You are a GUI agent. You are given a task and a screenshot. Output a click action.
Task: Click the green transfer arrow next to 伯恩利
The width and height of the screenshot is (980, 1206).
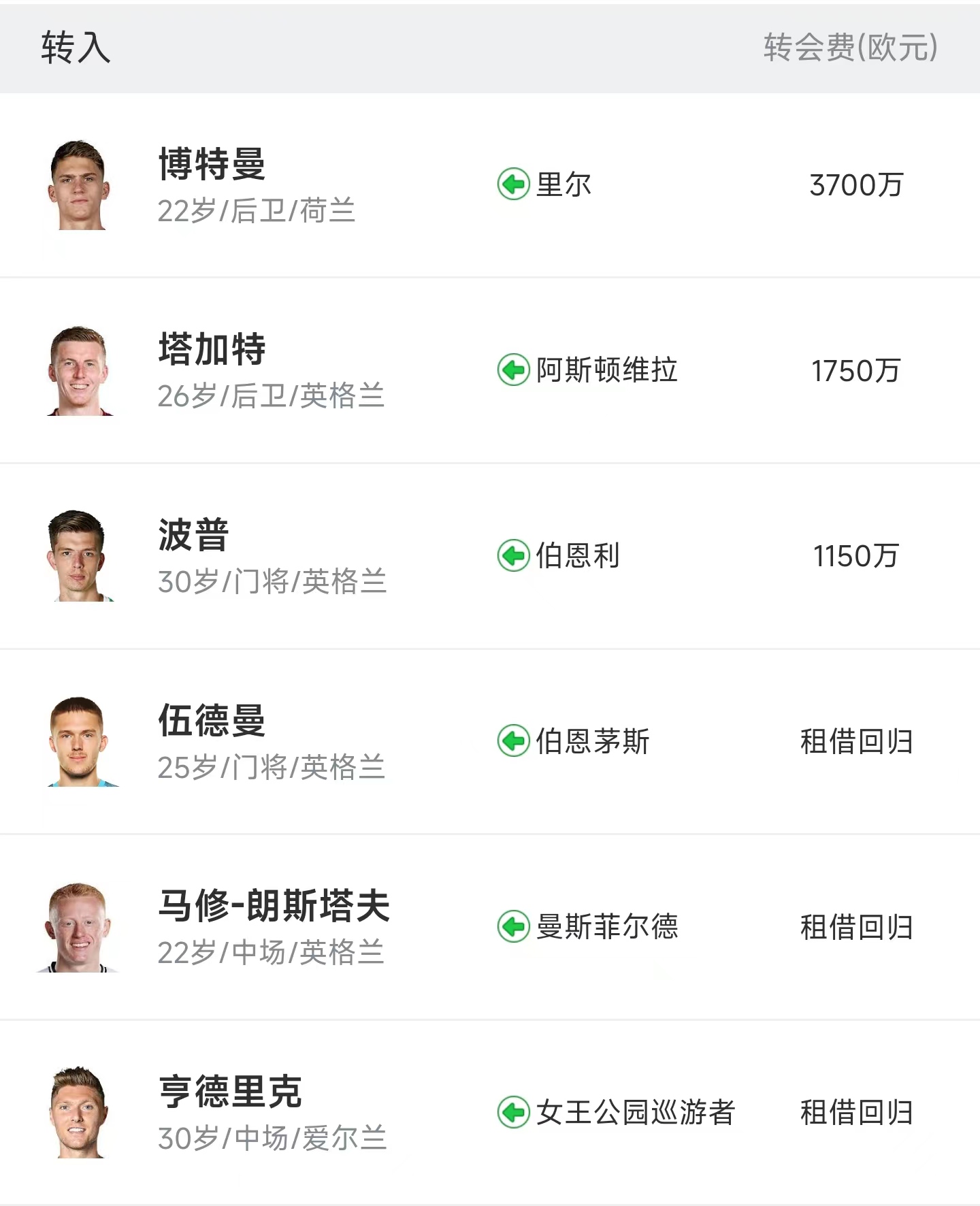coord(515,557)
